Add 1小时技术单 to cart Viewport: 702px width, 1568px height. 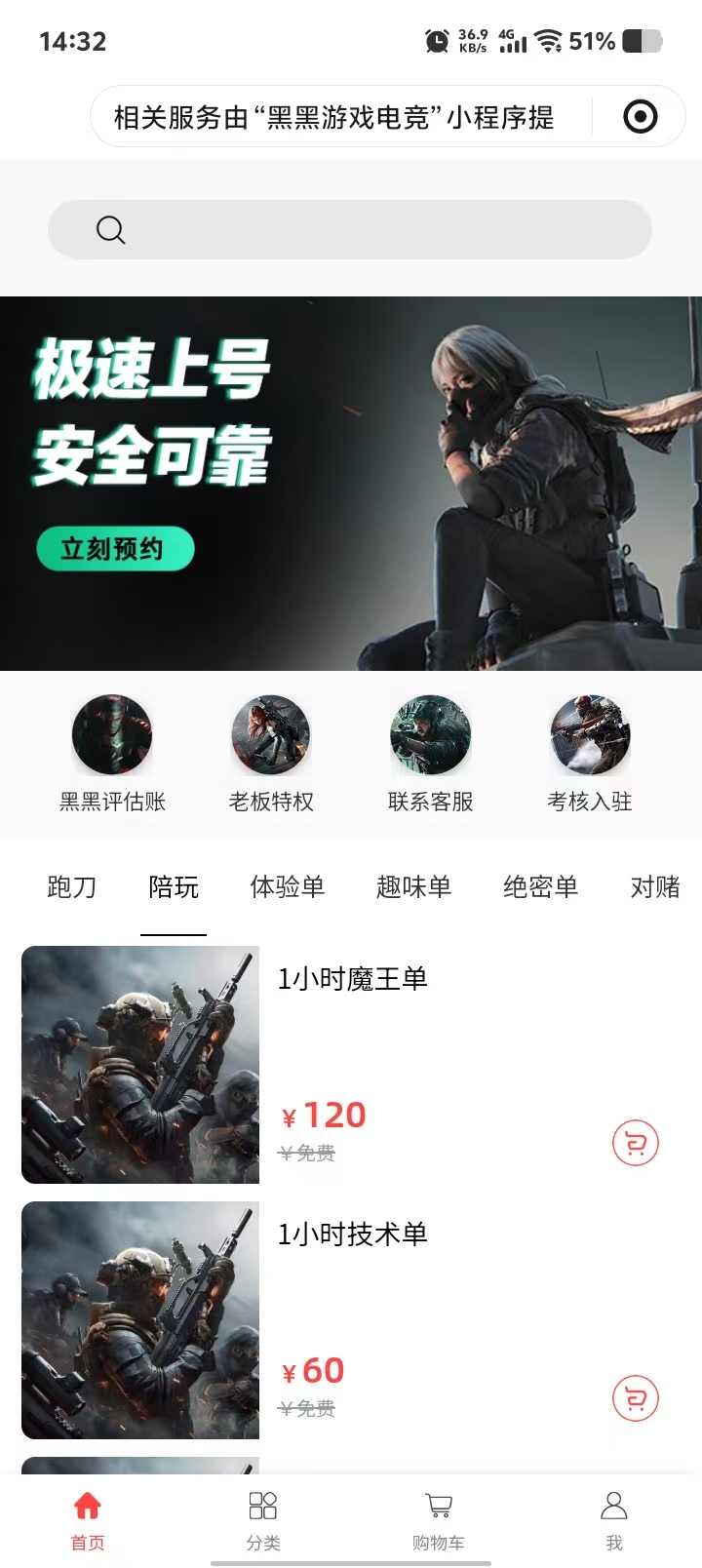click(636, 1398)
